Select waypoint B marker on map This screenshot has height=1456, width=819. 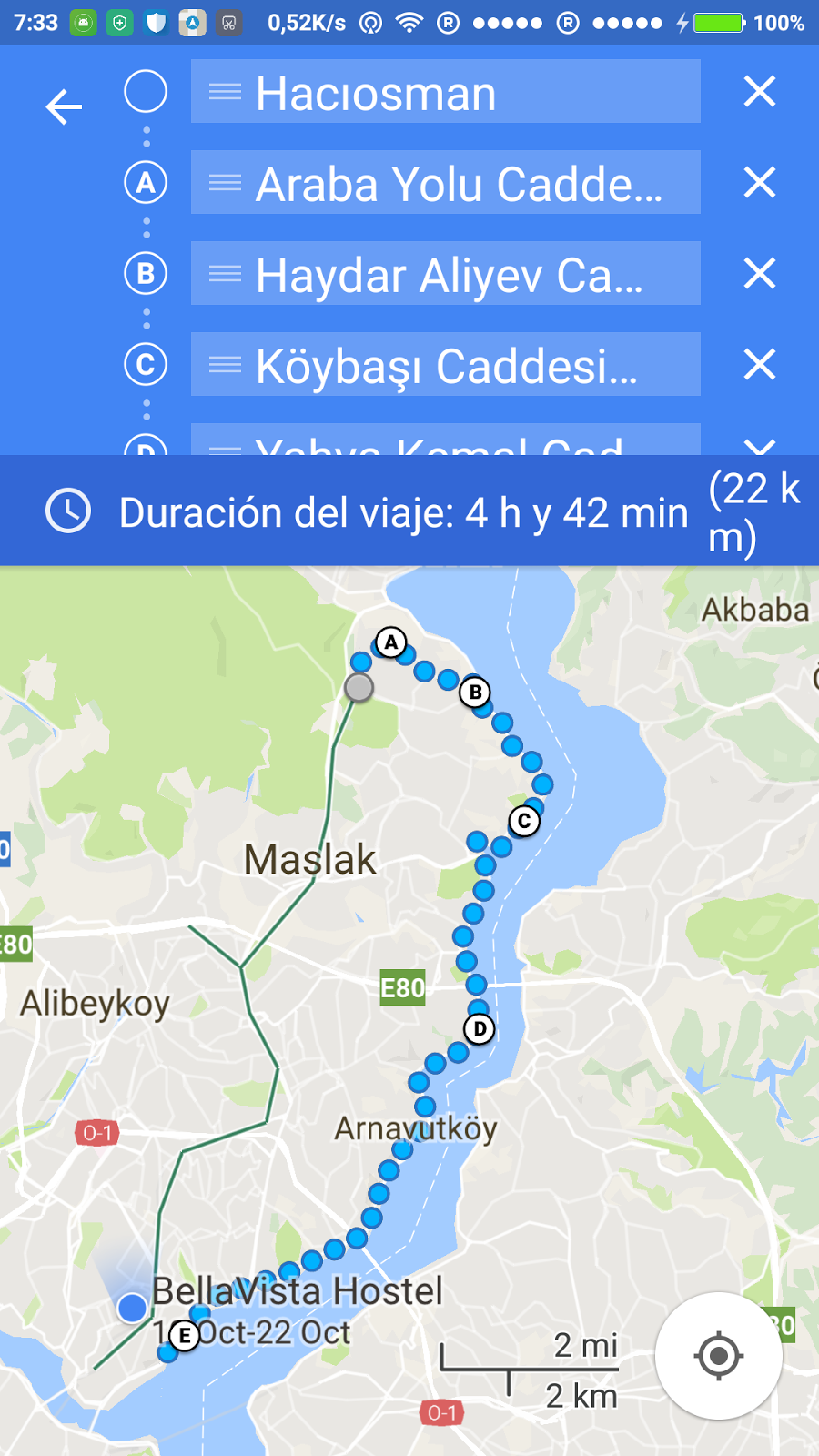[475, 693]
